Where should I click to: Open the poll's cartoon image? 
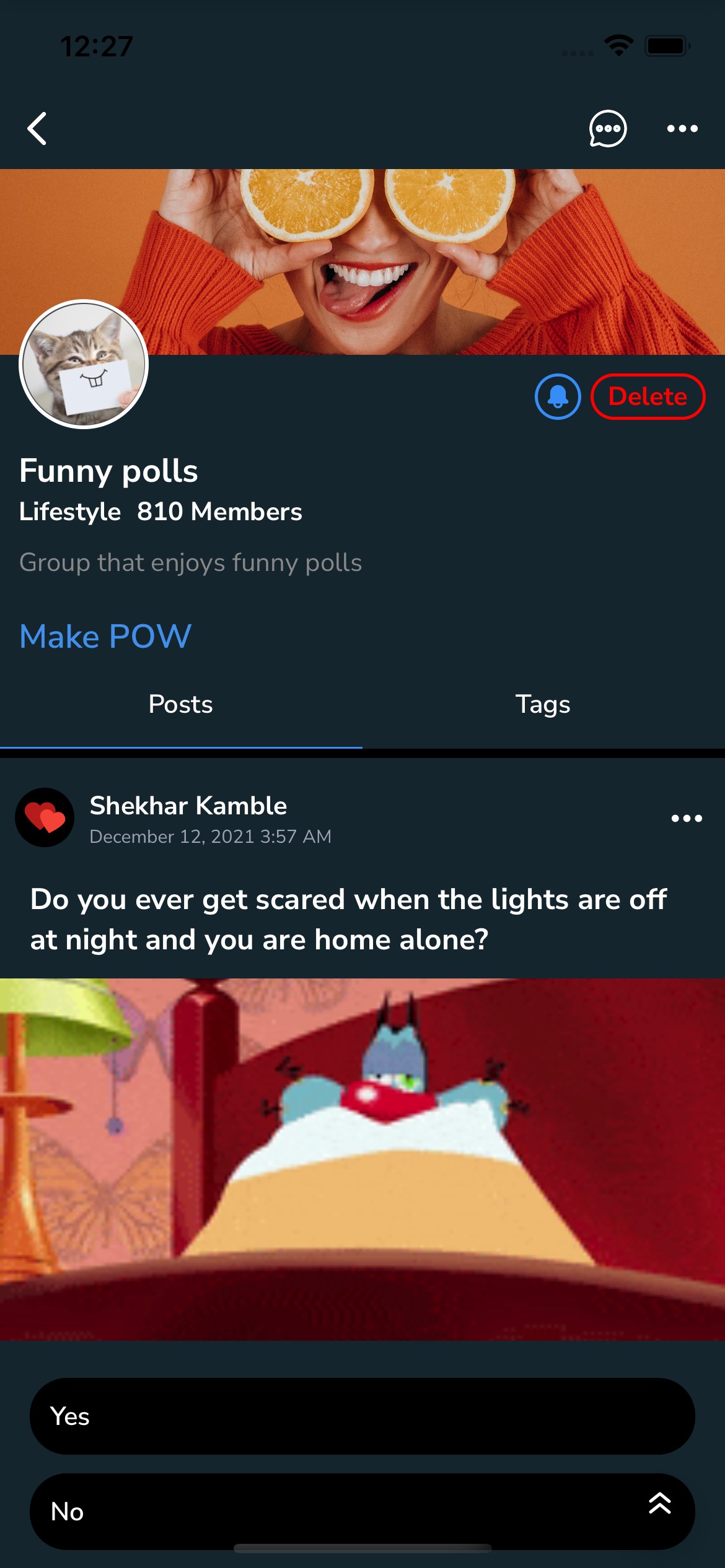(x=362, y=1159)
